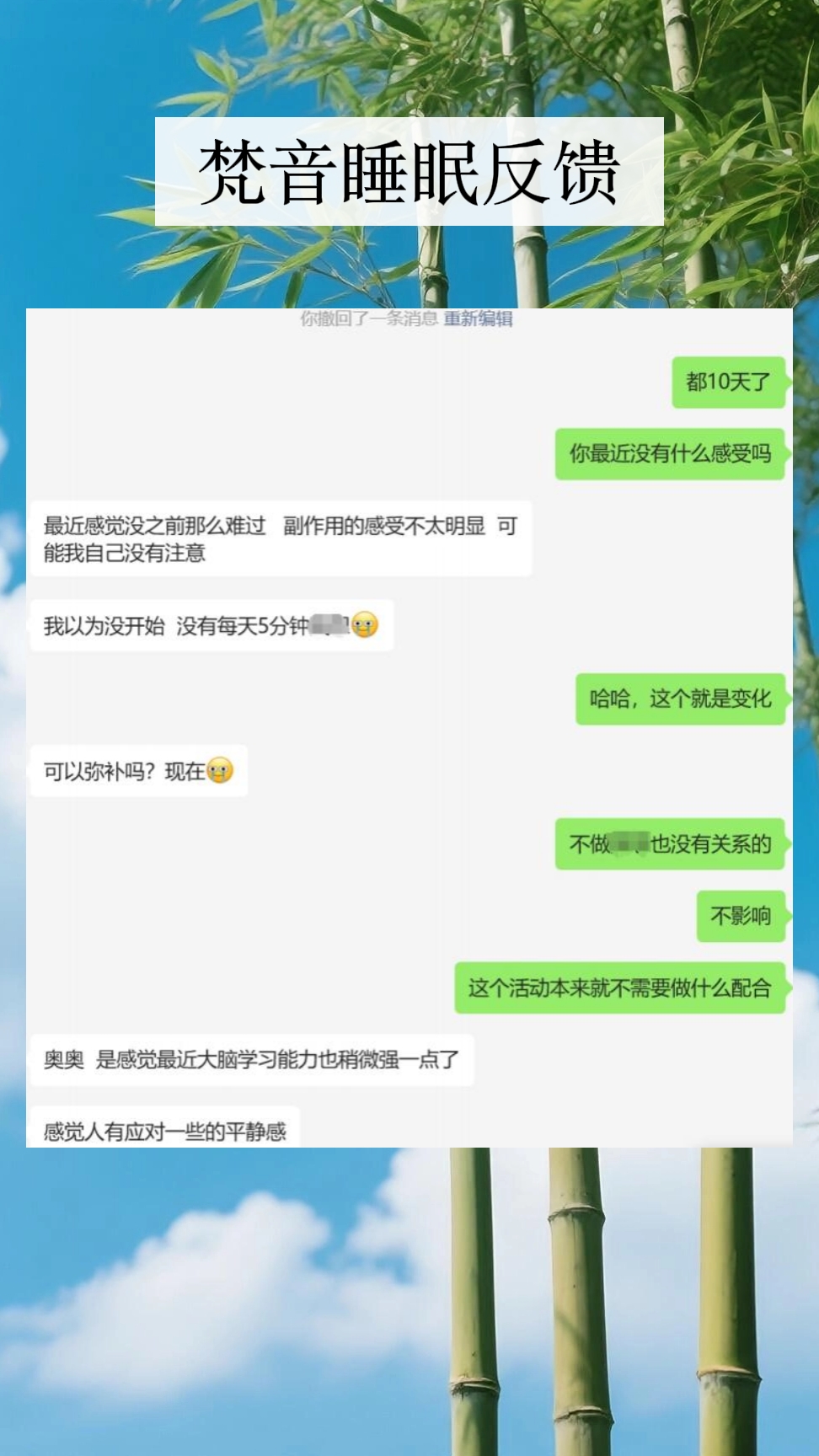Select the '梵音睡眠反馈' title banner
Screen dimensions: 819x1456
[410, 171]
